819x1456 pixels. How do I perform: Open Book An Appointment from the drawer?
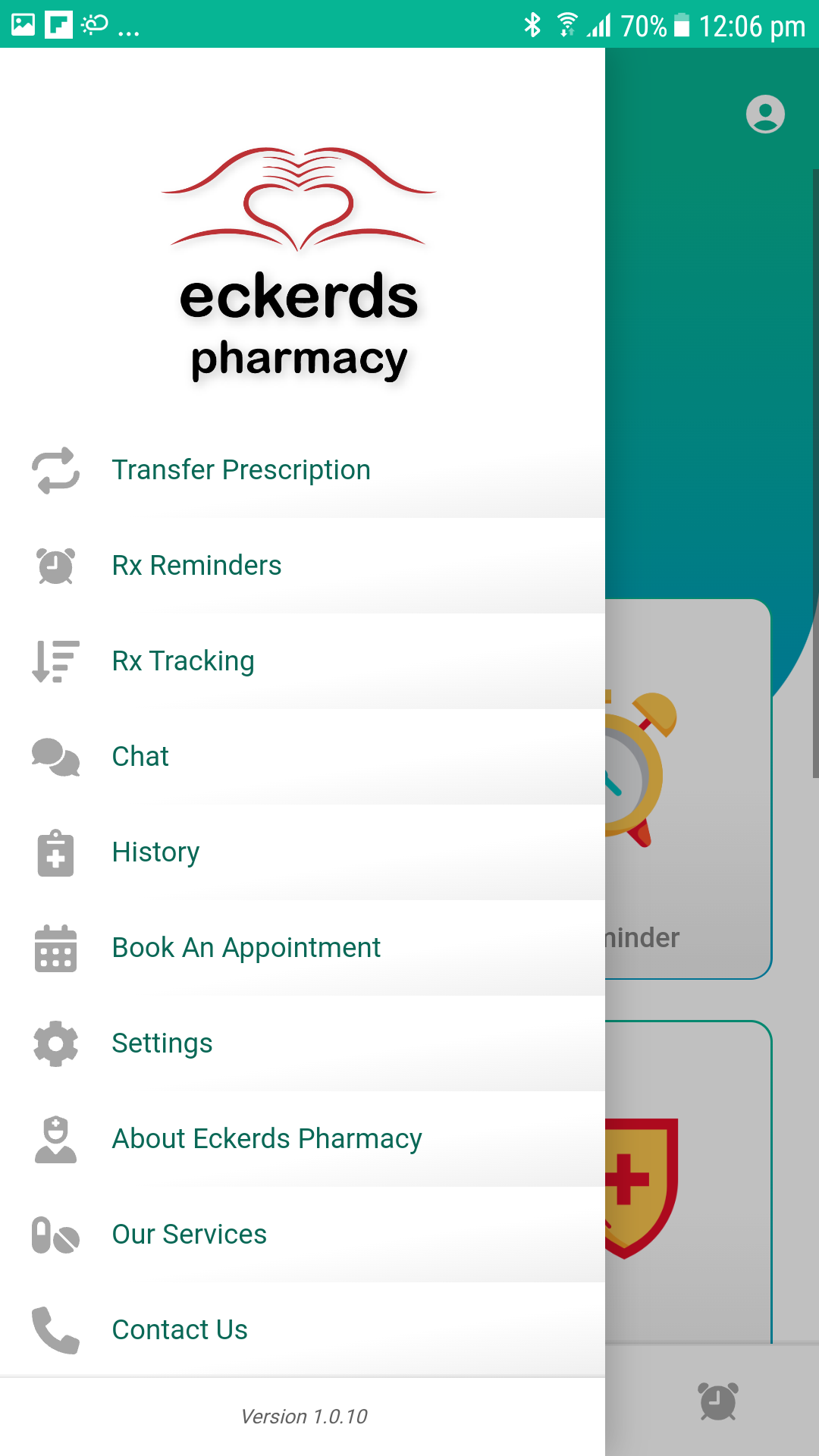click(x=246, y=948)
